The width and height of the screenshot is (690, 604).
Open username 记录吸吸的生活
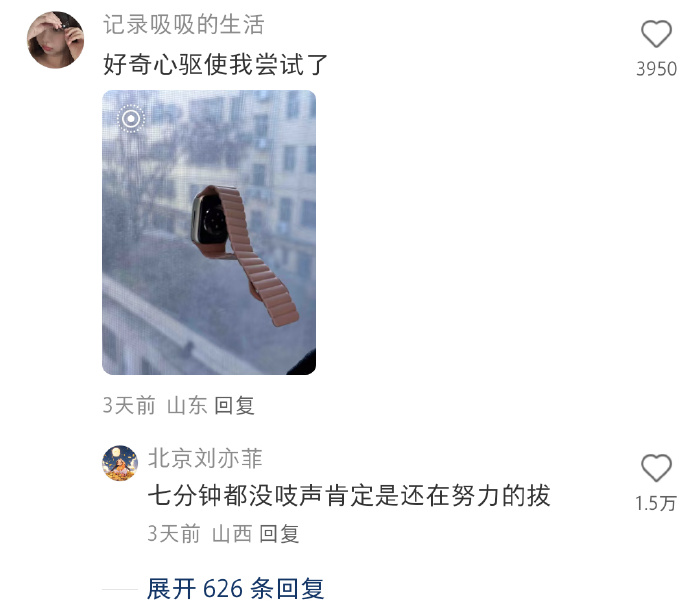[x=184, y=26]
